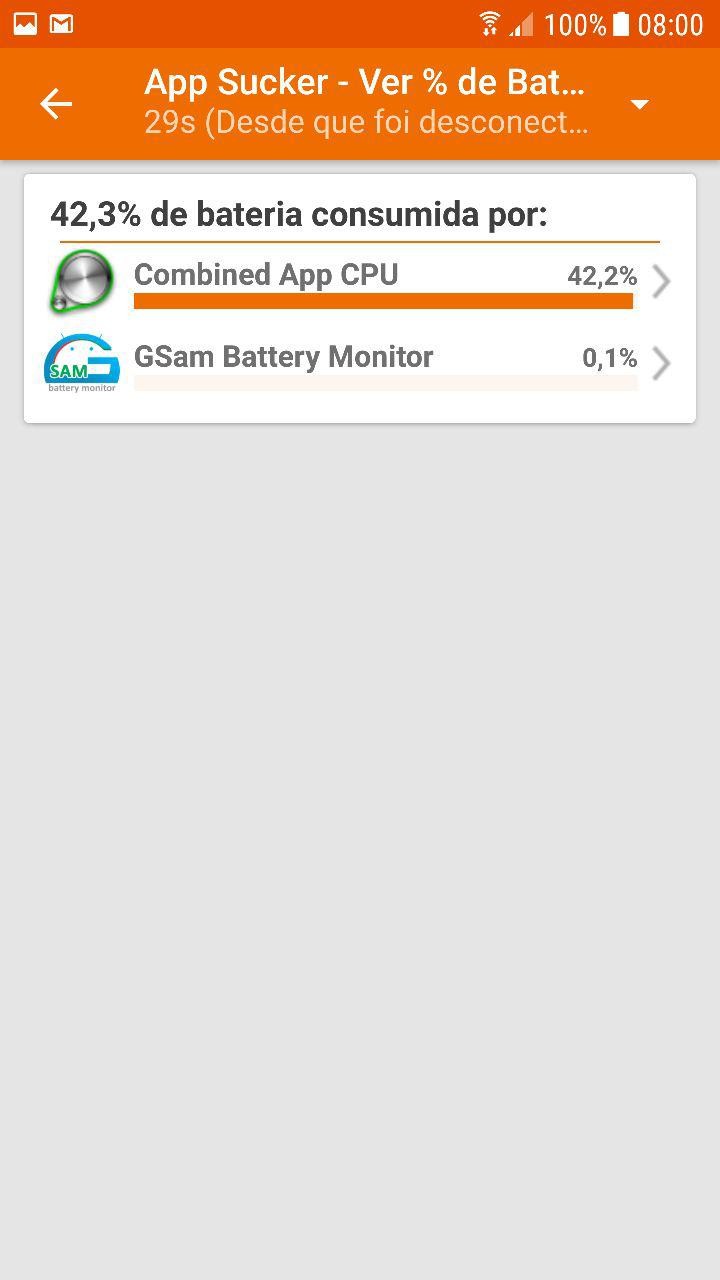The image size is (720, 1280).
Task: Open GSam Battery Monitor usage details
Action: click(x=360, y=364)
